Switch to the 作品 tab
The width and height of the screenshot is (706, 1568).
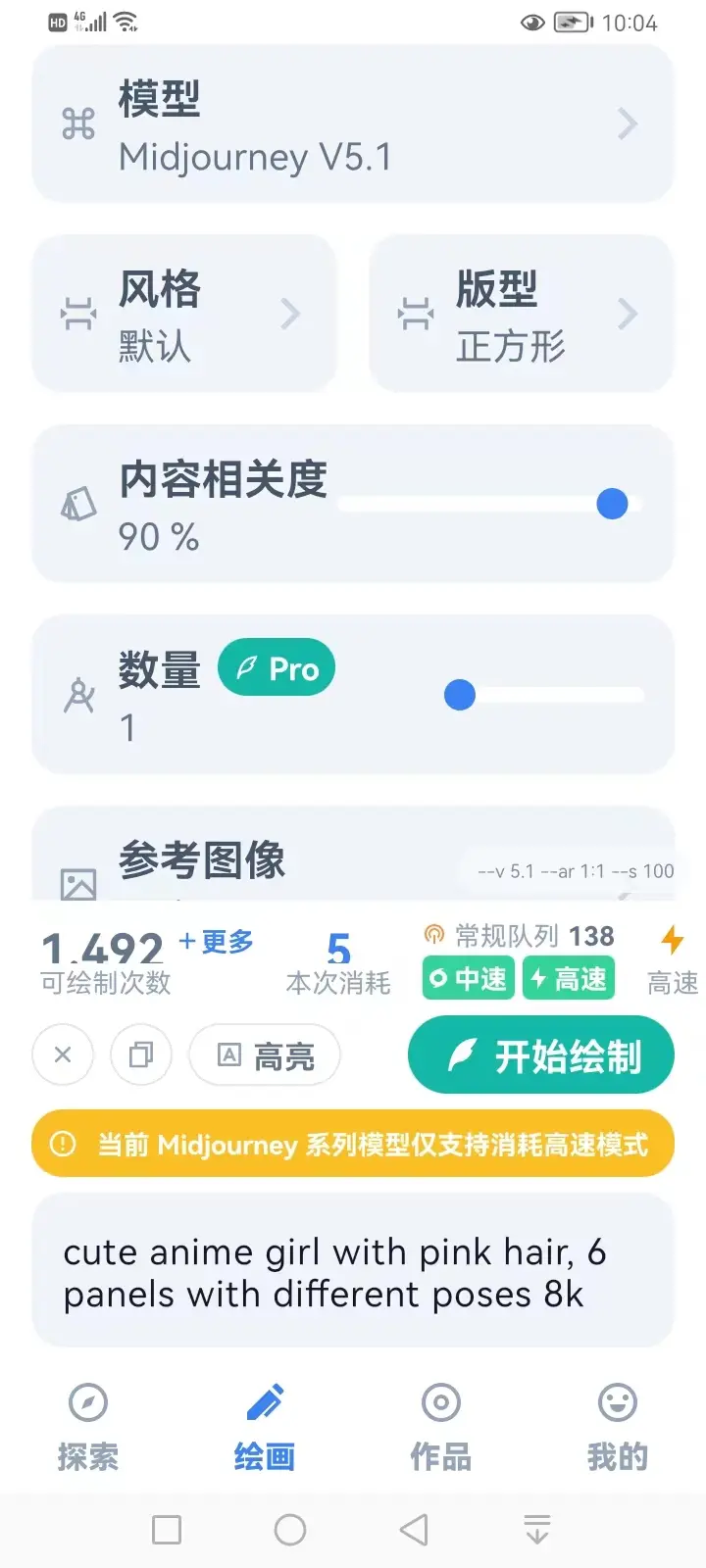click(441, 1427)
